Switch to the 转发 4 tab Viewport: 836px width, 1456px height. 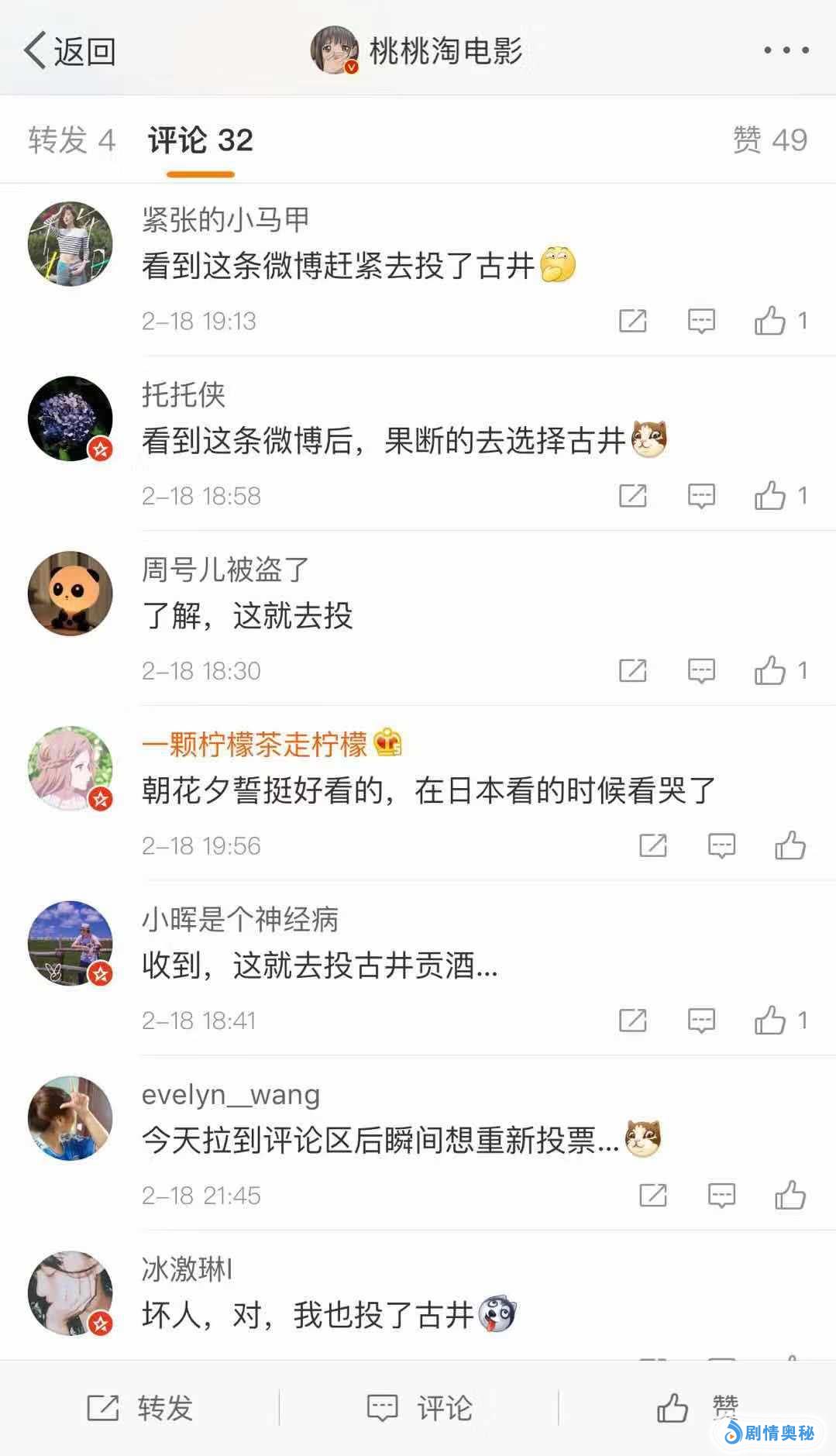tap(71, 140)
